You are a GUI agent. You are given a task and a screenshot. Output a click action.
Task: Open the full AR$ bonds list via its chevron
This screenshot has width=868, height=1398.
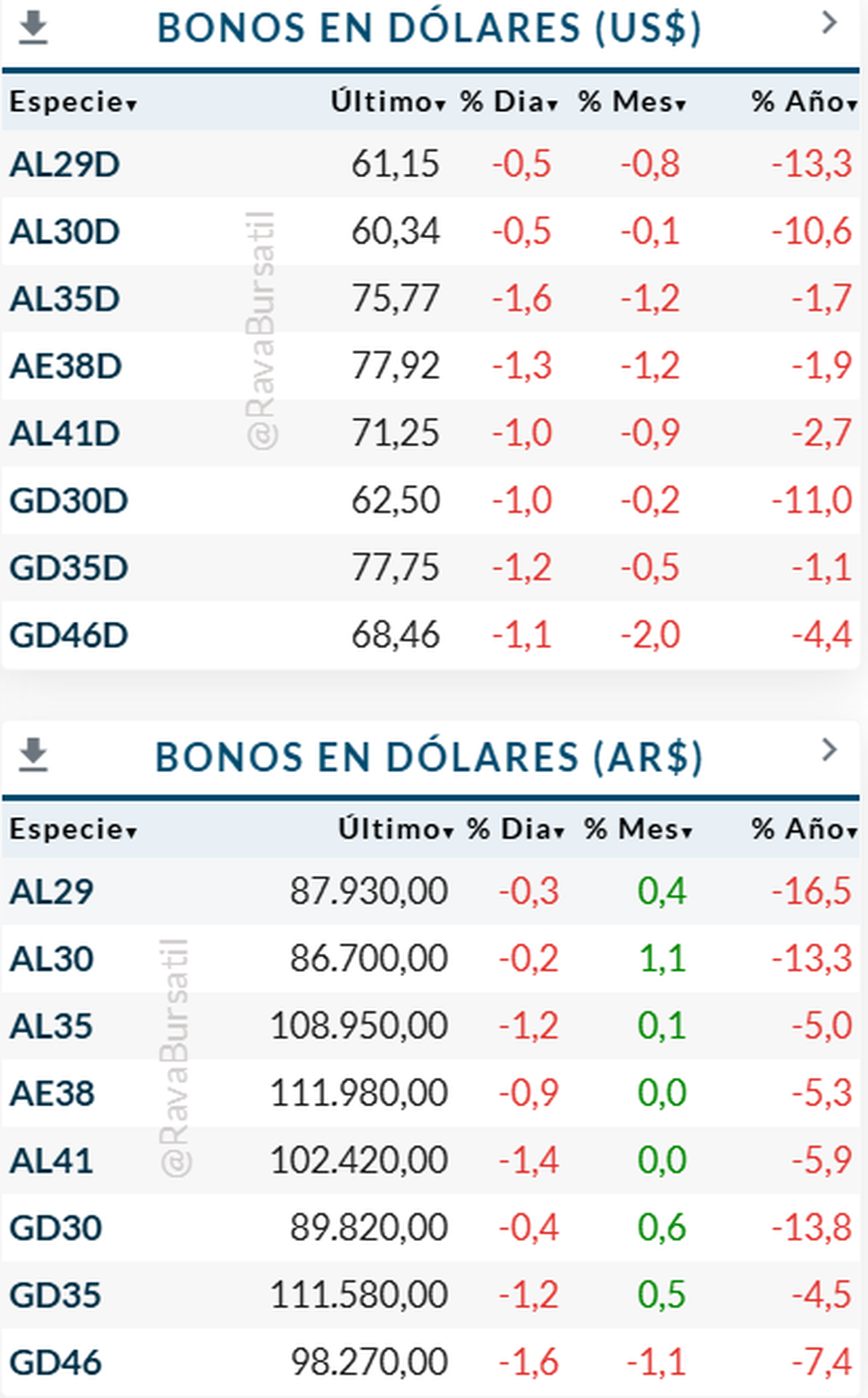click(829, 750)
